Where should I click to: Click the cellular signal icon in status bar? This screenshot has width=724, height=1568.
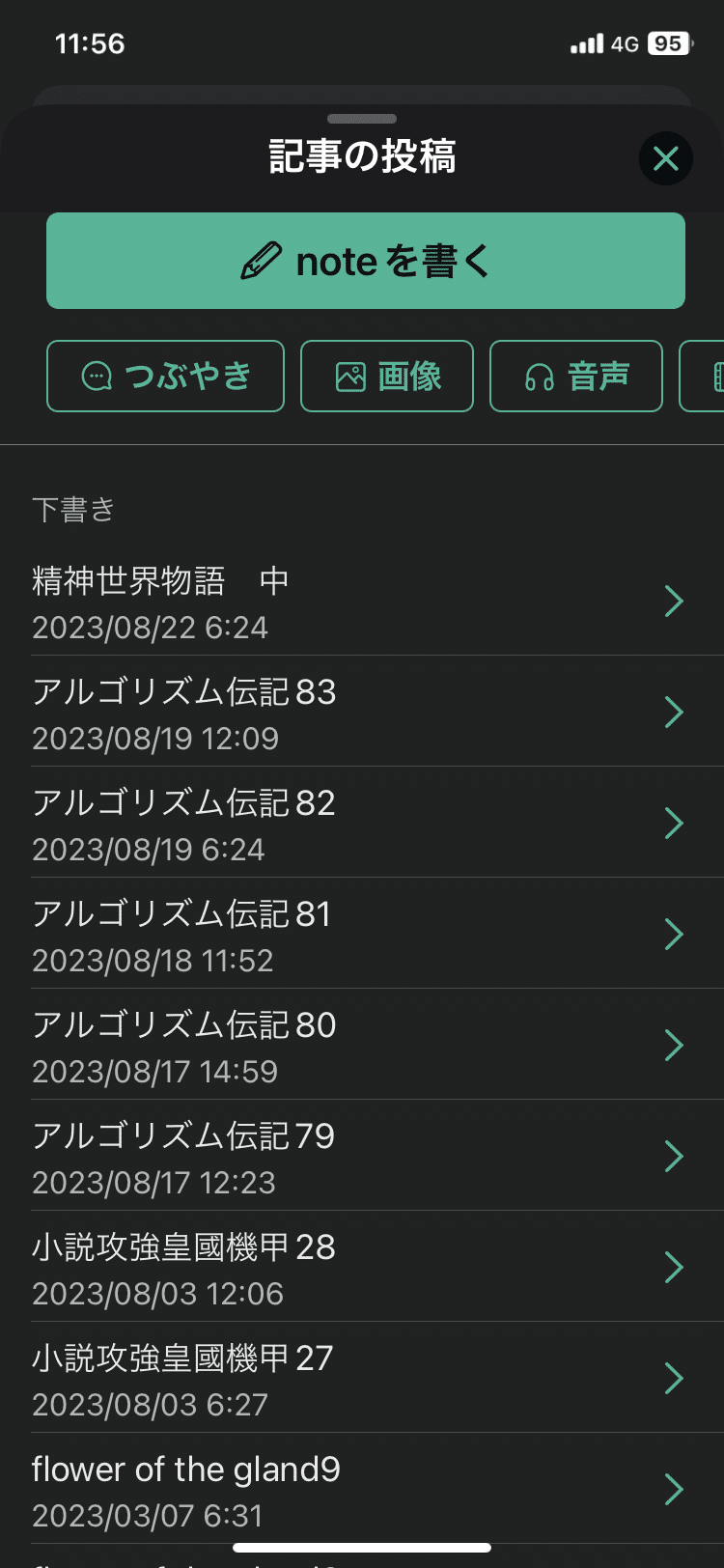point(589,43)
